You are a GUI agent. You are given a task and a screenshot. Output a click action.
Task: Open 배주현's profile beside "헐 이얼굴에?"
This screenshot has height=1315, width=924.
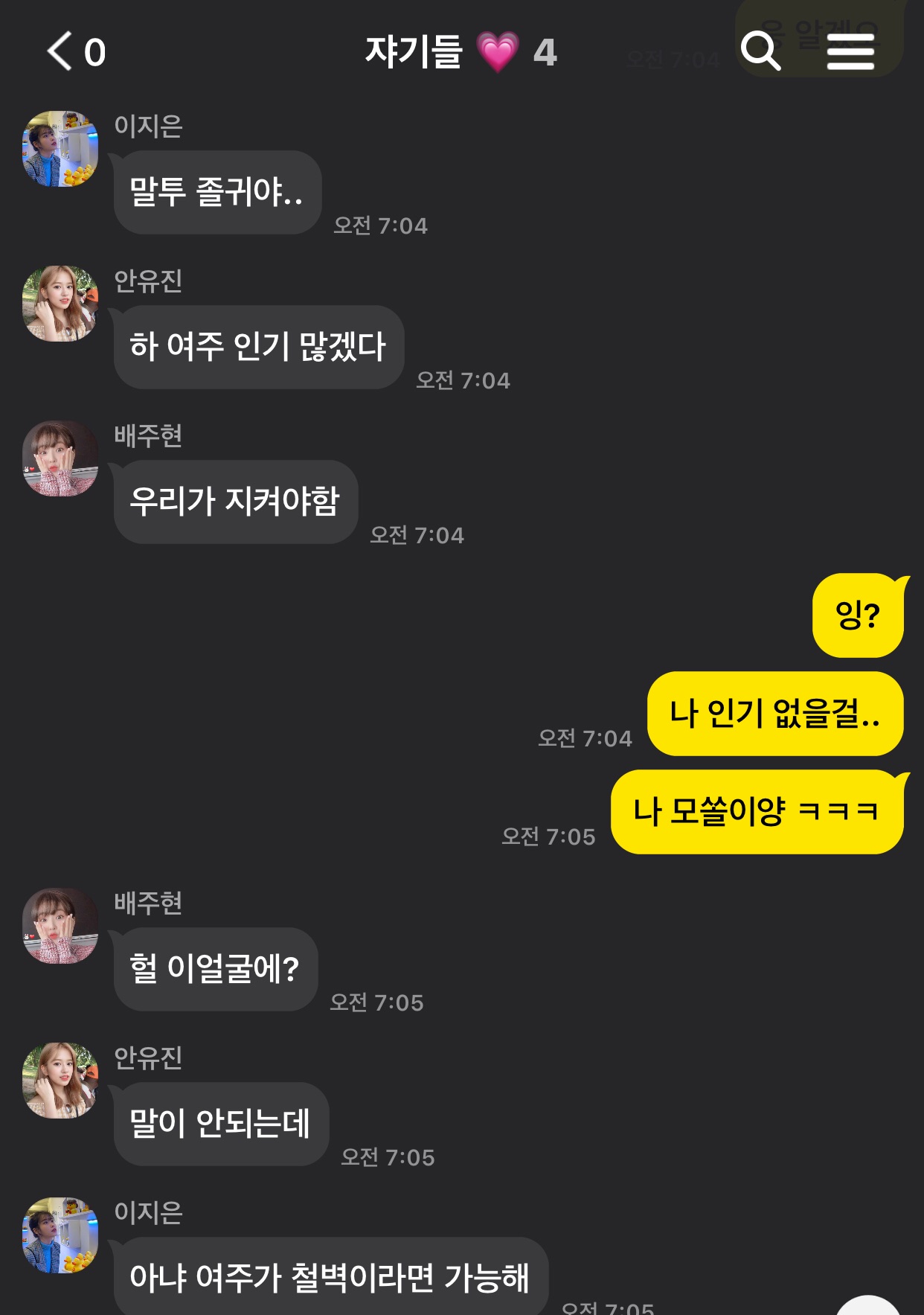[x=60, y=926]
